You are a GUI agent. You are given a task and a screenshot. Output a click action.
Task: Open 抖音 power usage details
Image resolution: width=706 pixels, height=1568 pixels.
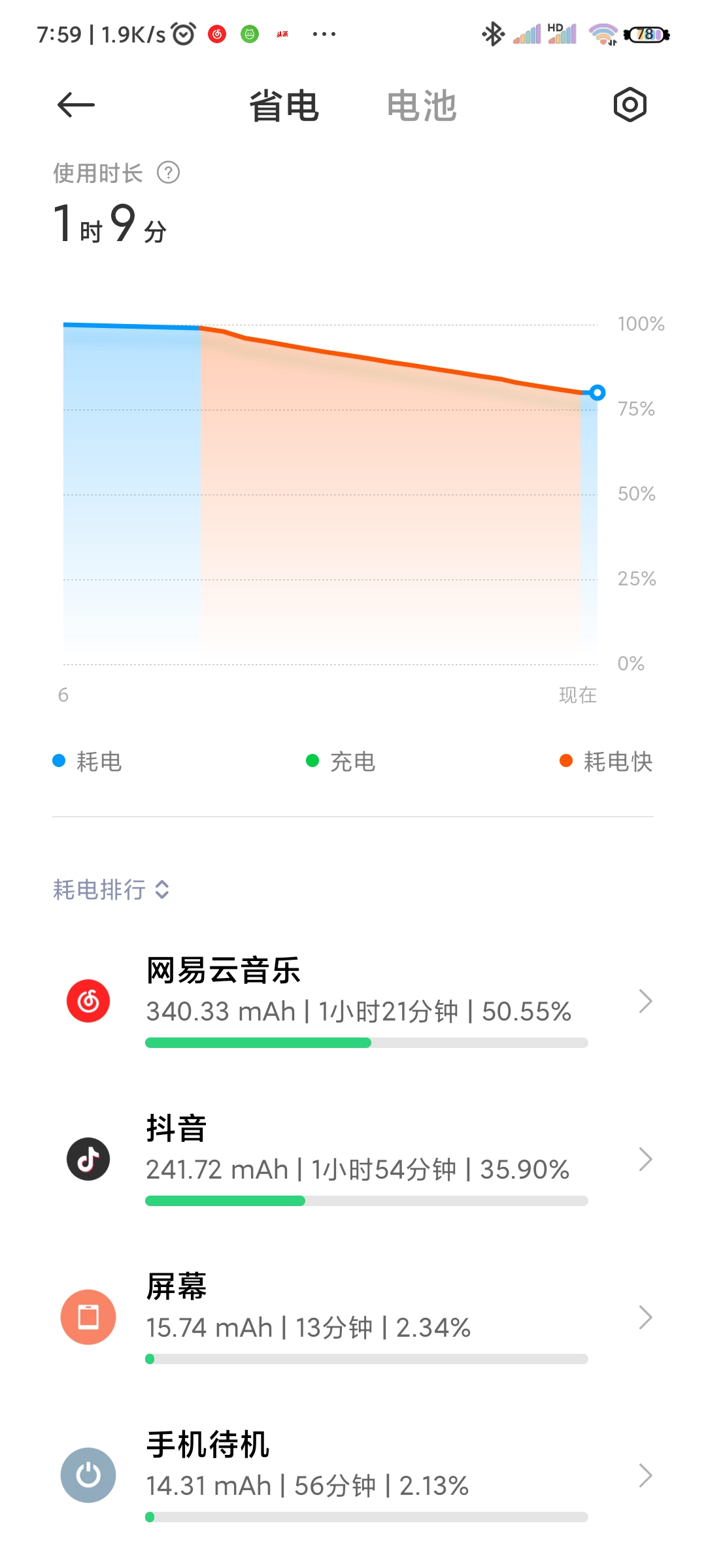353,1159
